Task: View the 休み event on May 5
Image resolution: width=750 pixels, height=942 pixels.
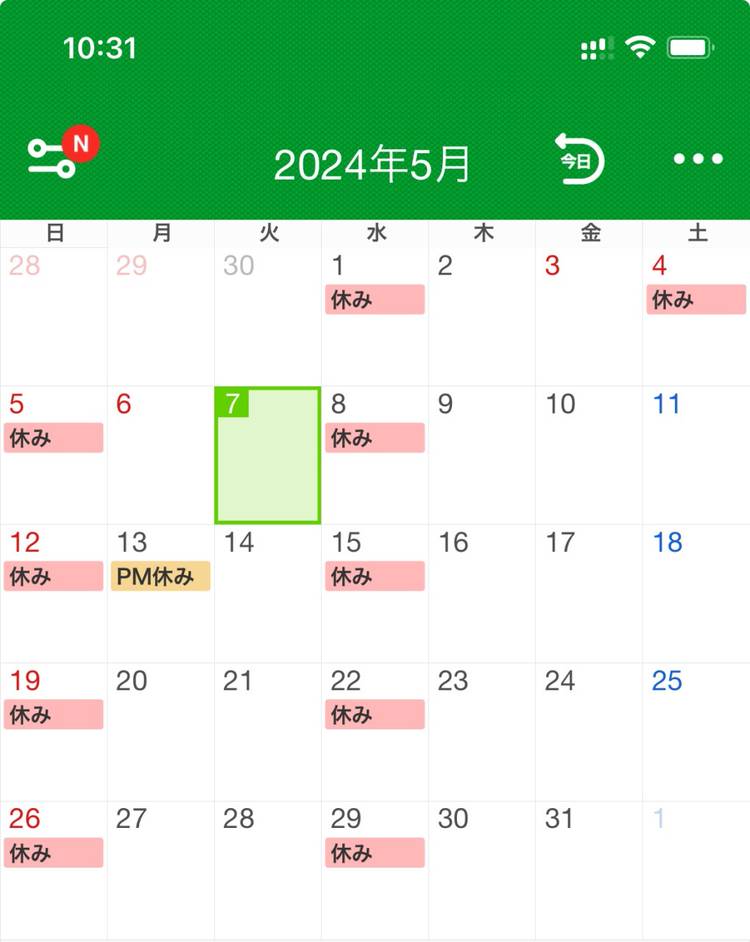Action: click(54, 438)
